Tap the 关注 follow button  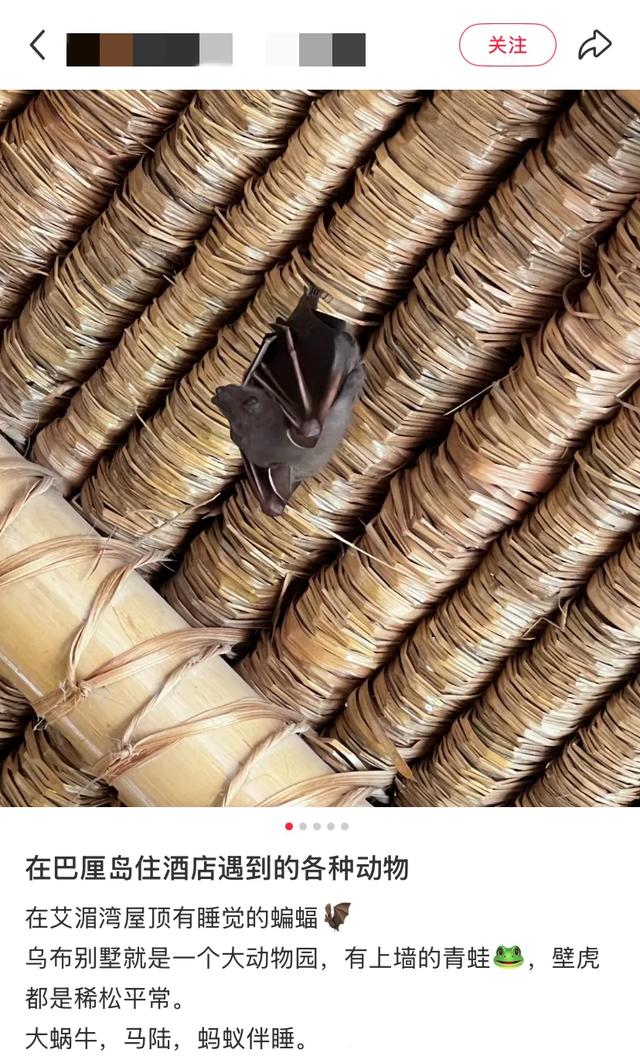click(x=507, y=45)
